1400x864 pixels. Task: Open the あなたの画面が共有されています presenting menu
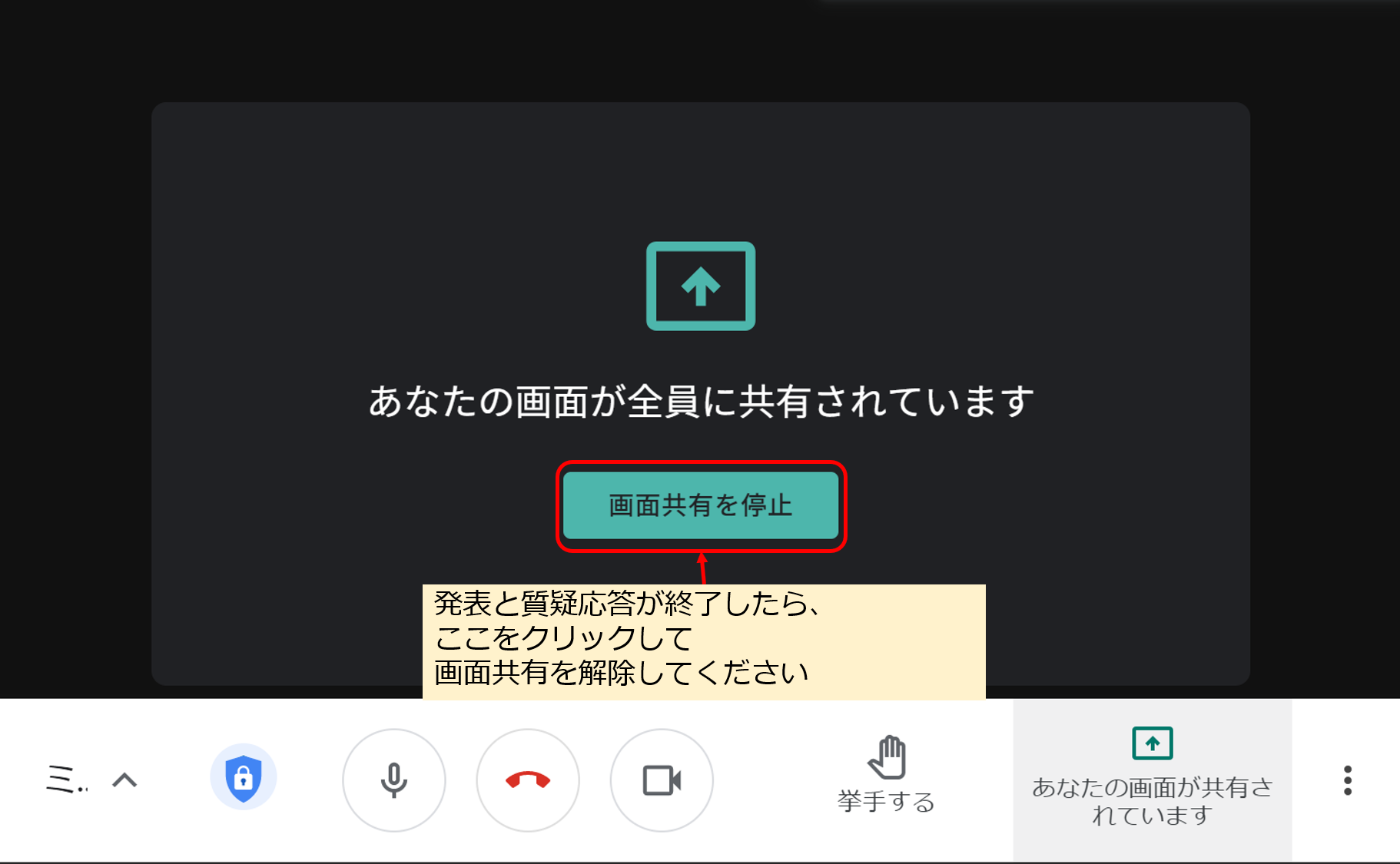tap(1152, 777)
